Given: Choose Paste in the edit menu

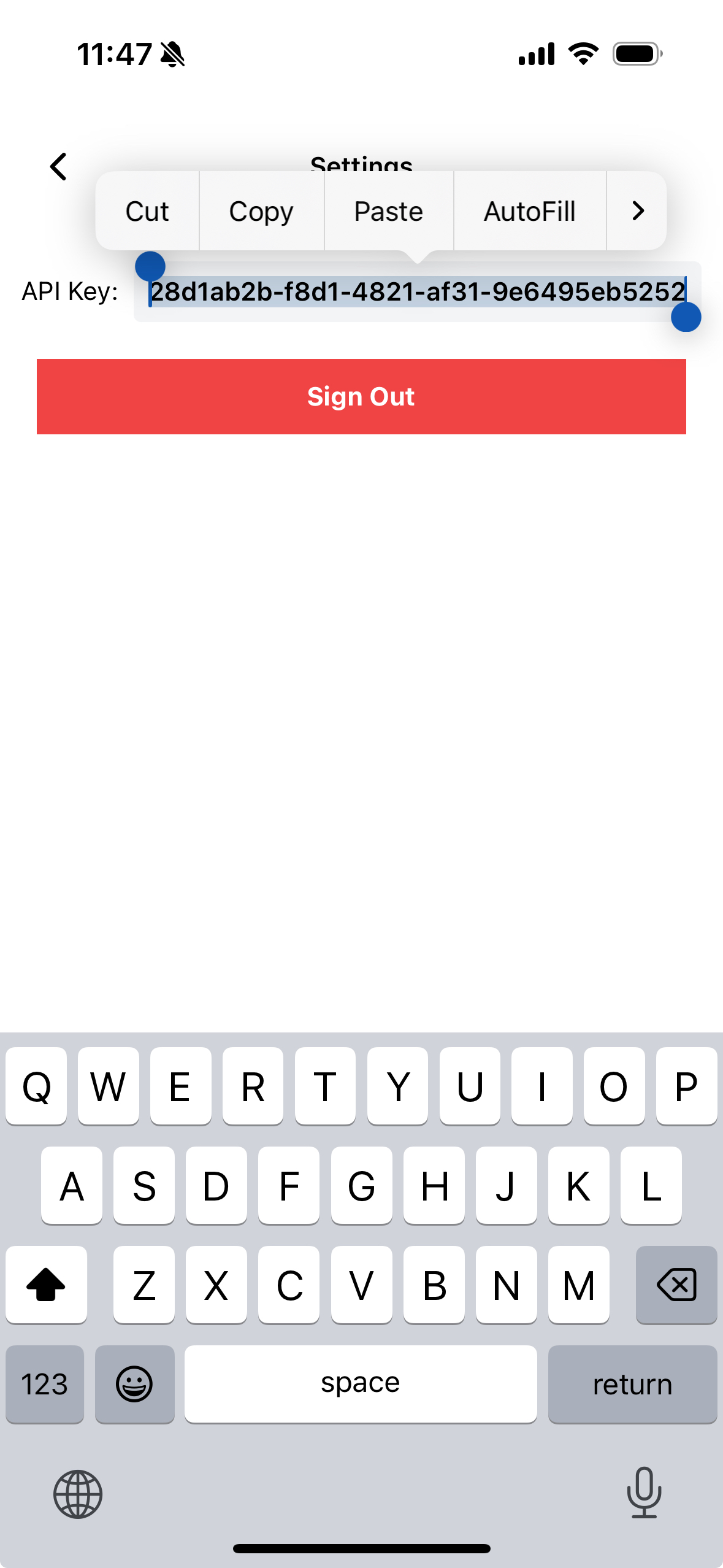Looking at the screenshot, I should (x=389, y=211).
